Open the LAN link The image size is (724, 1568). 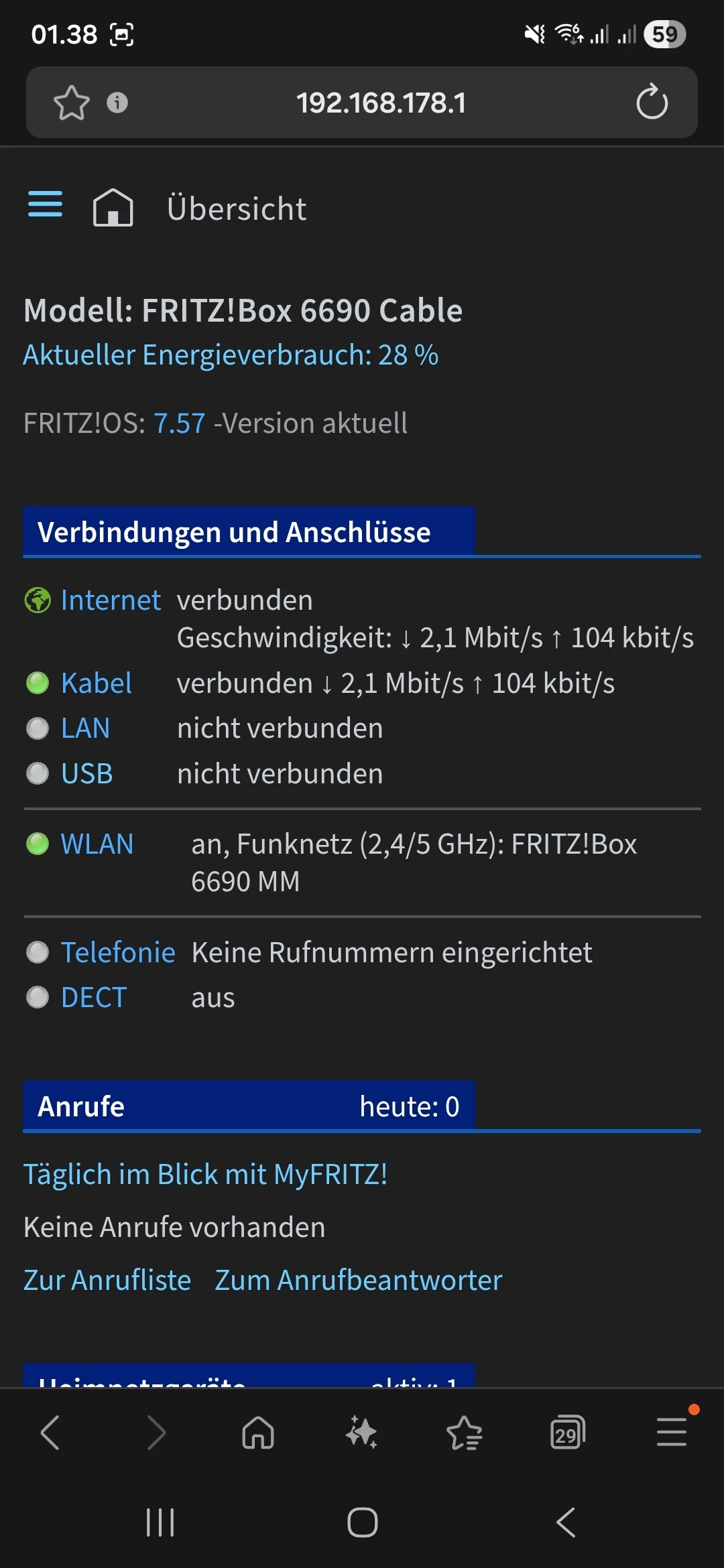85,728
